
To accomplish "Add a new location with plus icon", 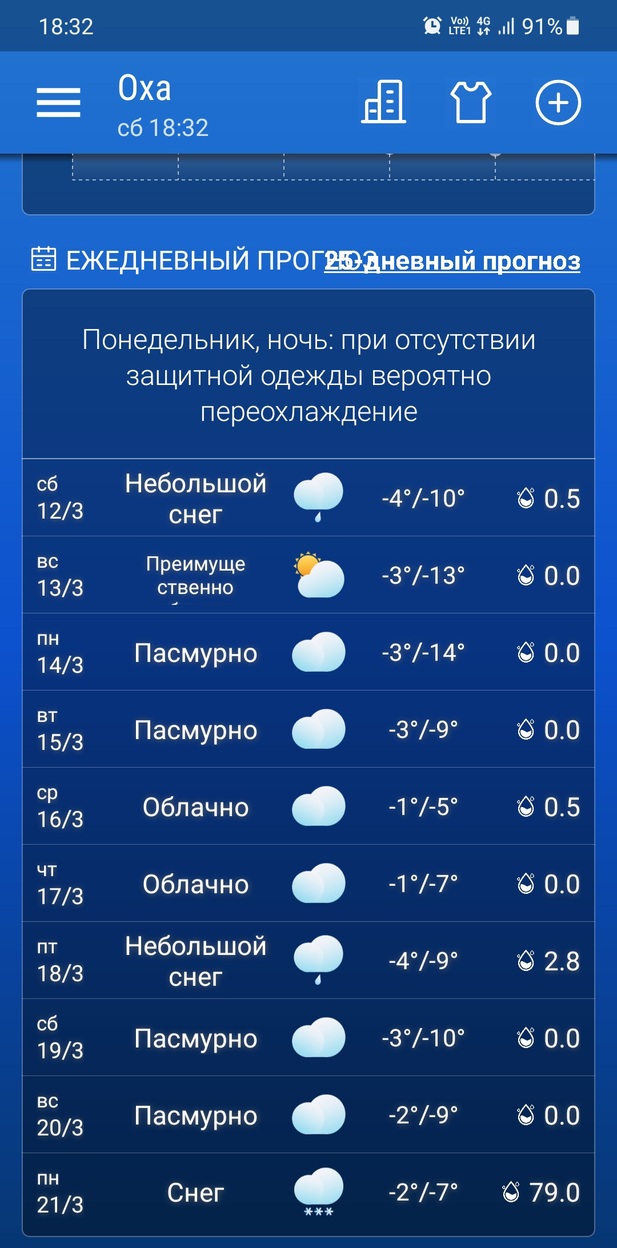I will coord(558,102).
